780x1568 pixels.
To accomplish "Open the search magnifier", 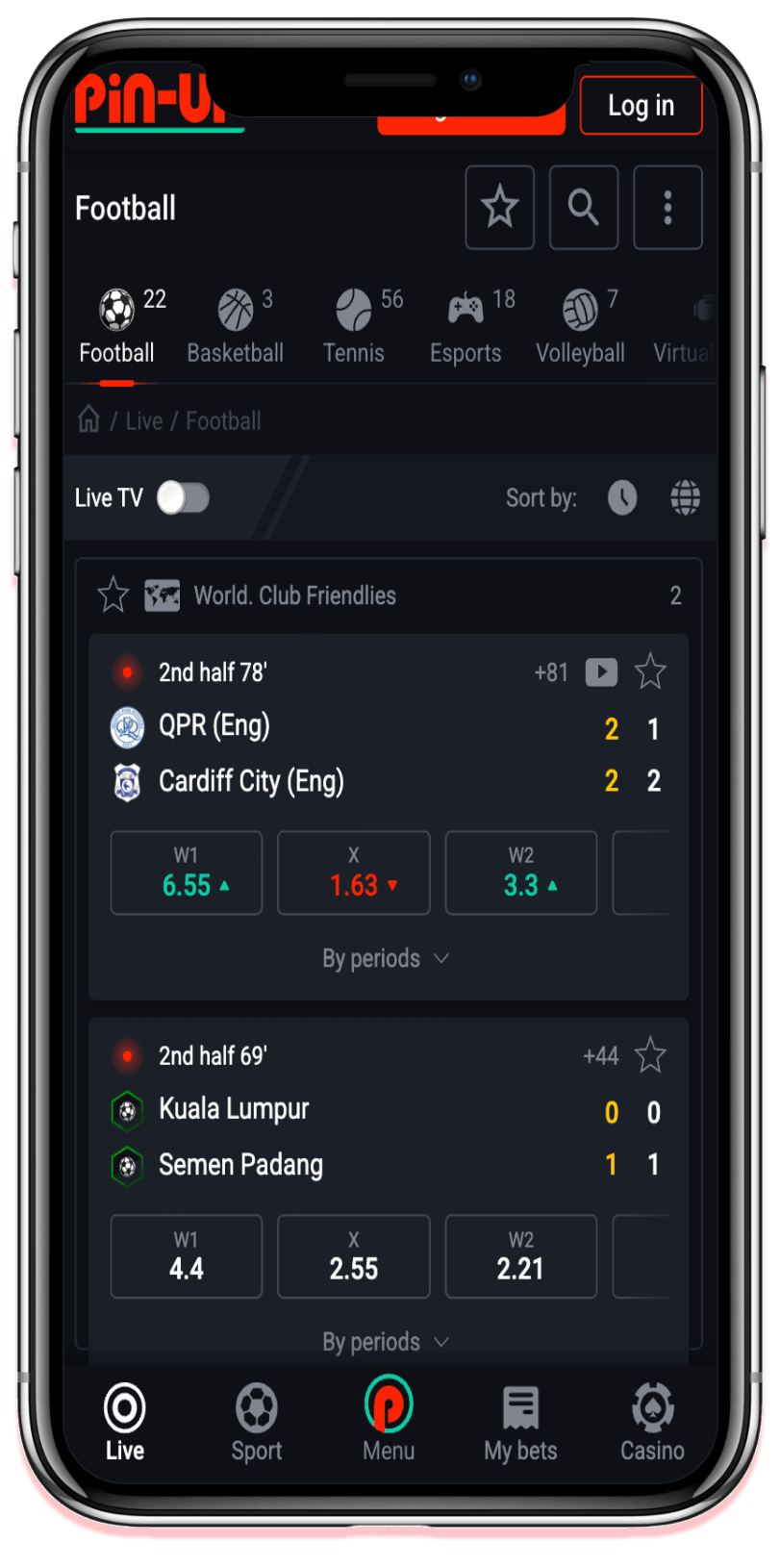I will pos(583,208).
